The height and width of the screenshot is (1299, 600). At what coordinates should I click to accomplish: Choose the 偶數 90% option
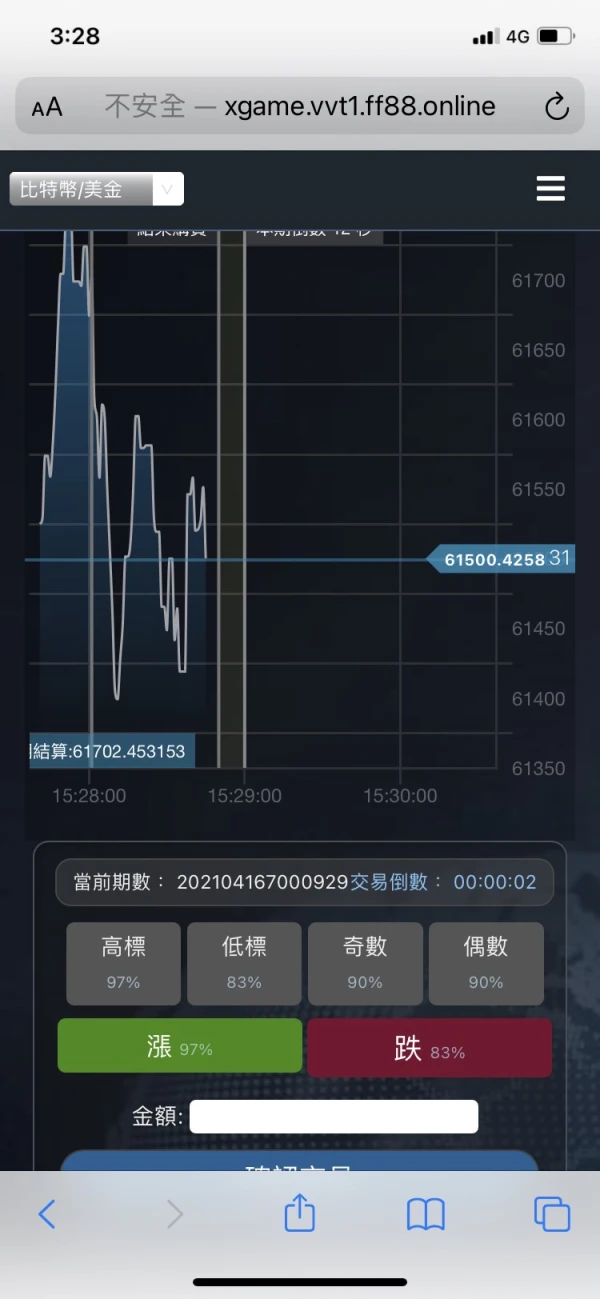pos(486,963)
